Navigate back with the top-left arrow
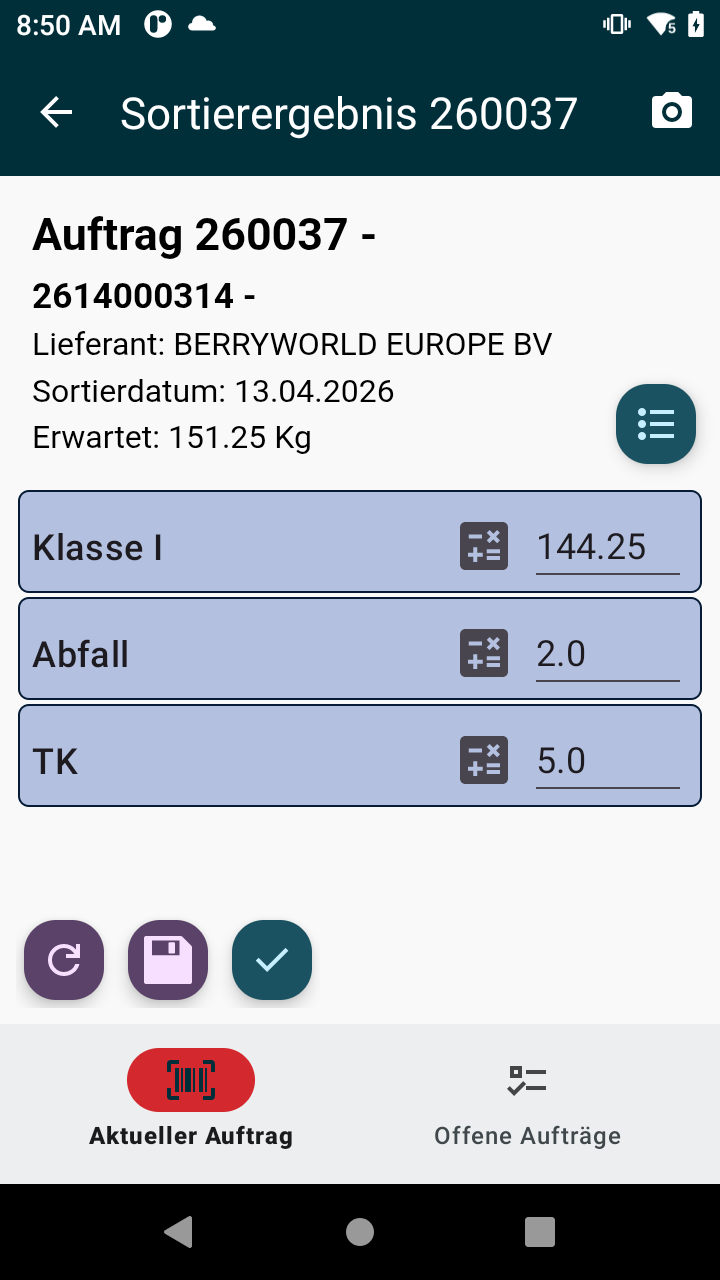 coord(55,112)
